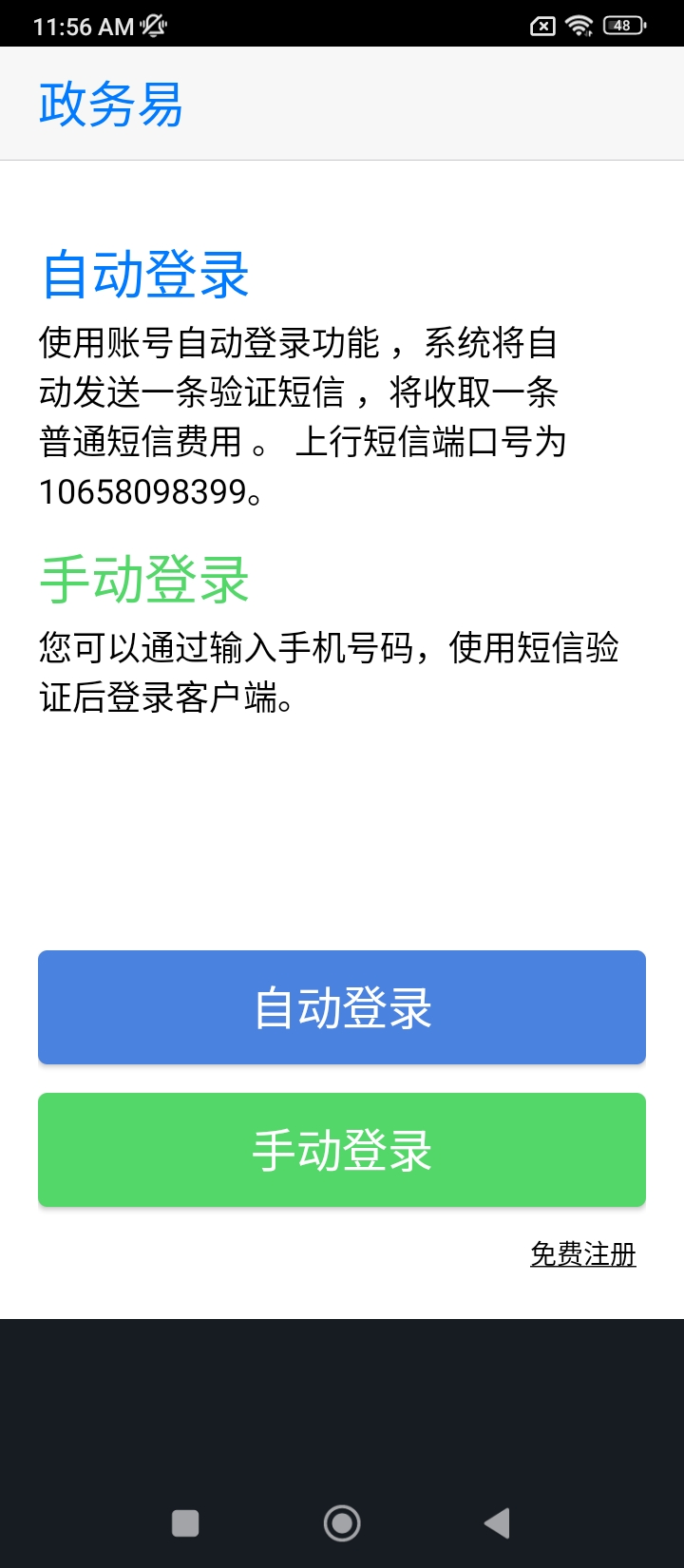Tap the blue 自动登录 button
The height and width of the screenshot is (1568, 684).
[342, 1007]
